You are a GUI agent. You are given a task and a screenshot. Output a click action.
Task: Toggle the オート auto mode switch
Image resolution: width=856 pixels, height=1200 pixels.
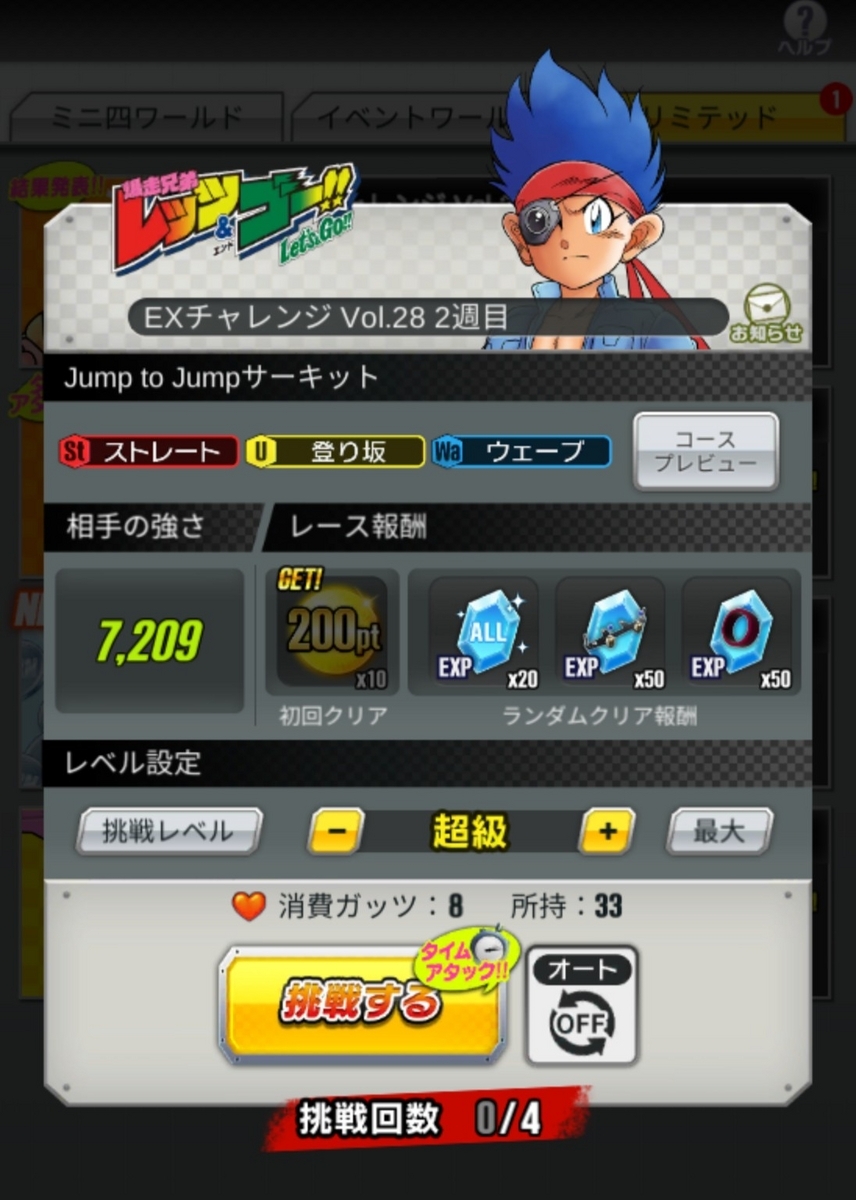coord(581,1006)
